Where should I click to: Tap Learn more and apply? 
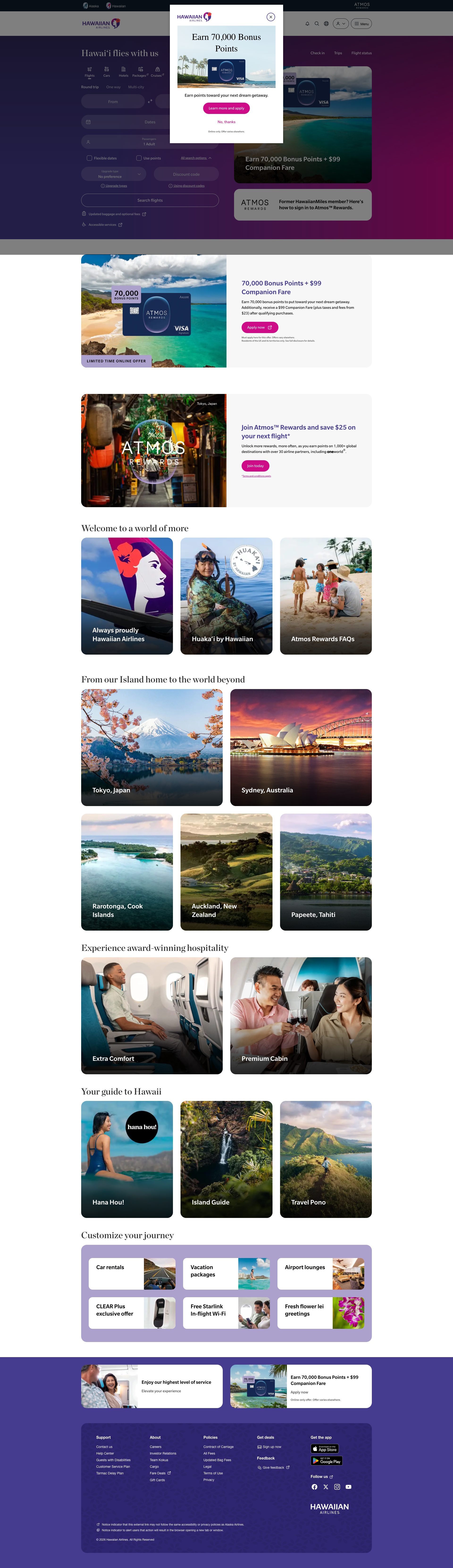(226, 108)
